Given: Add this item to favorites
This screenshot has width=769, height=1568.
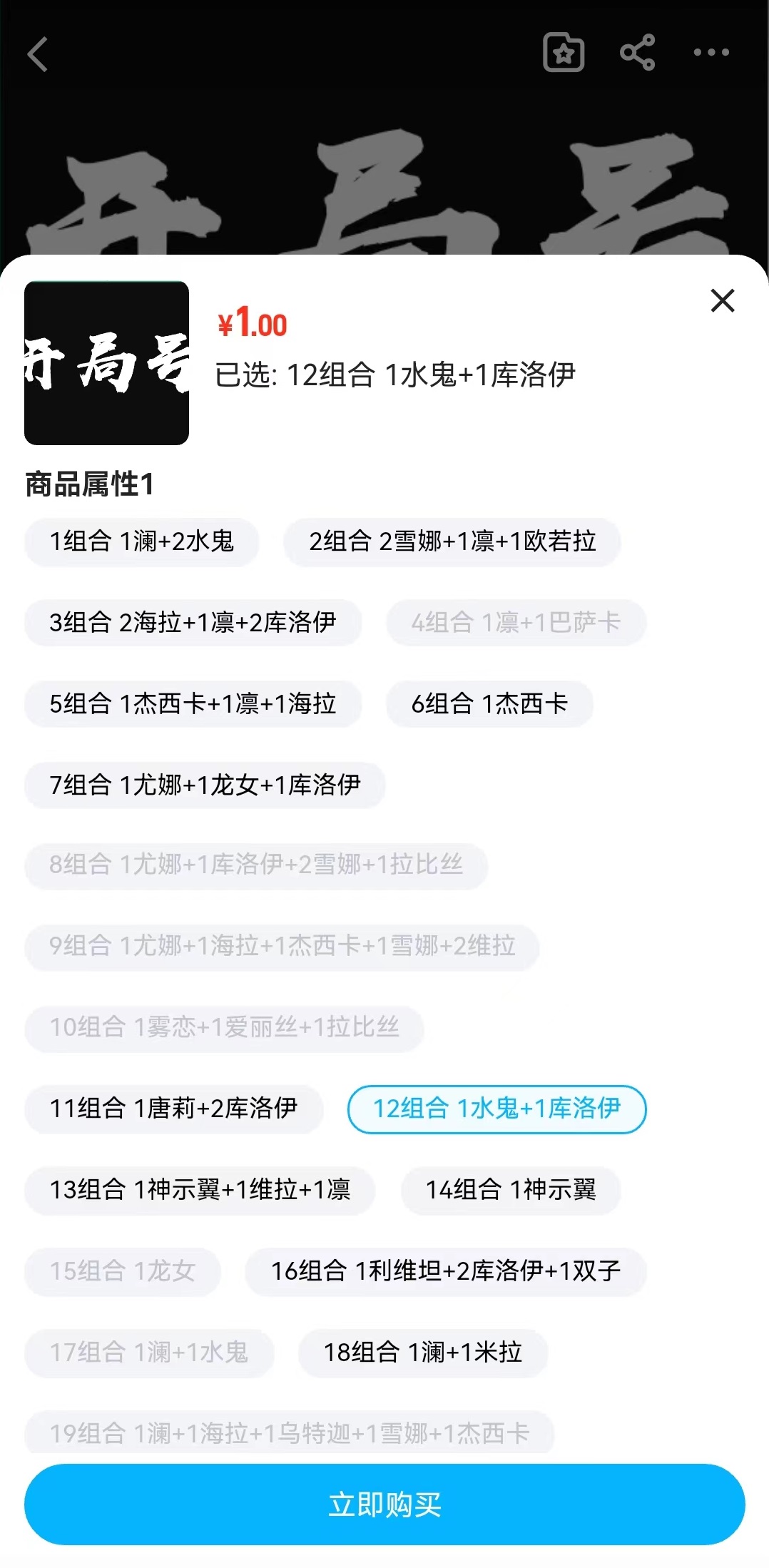Looking at the screenshot, I should click(564, 53).
